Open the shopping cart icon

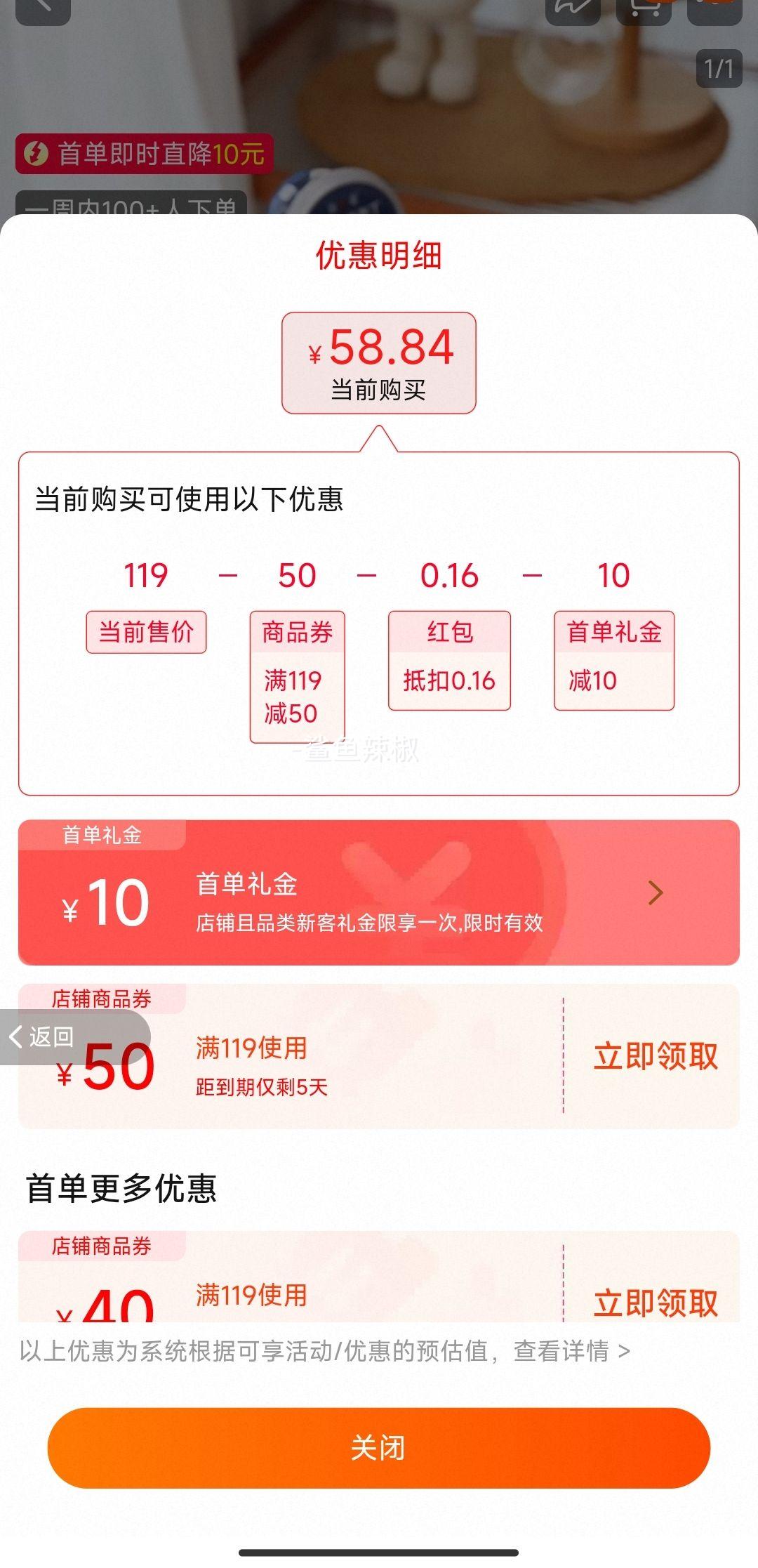coord(644,8)
